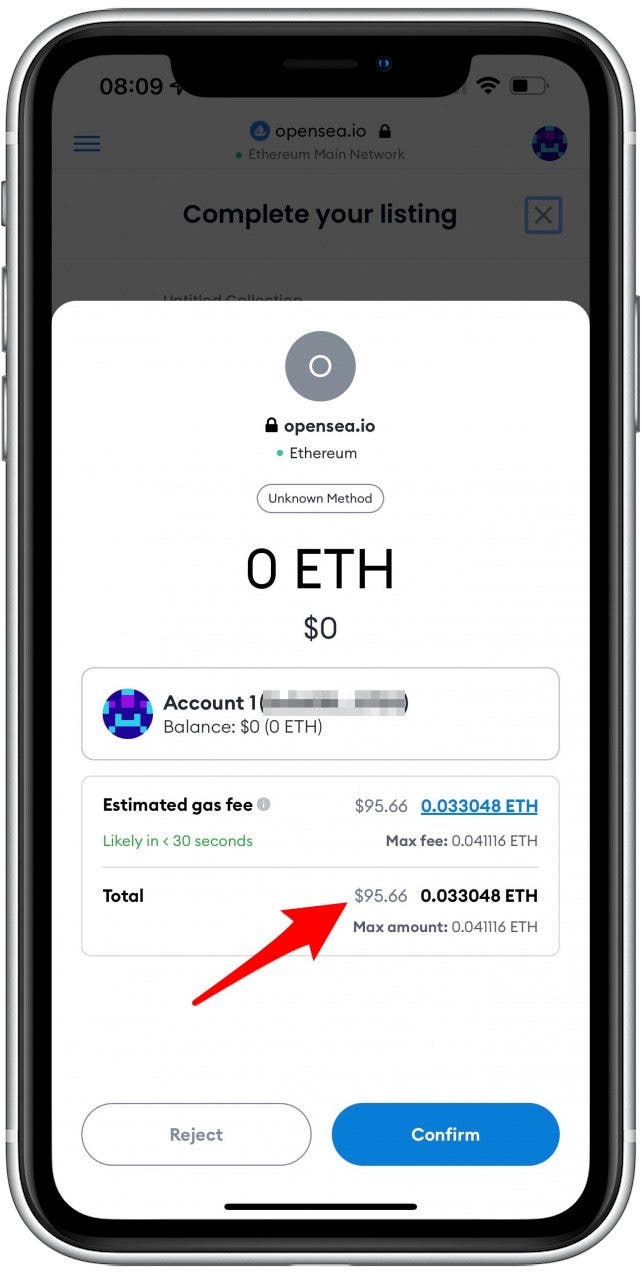Close the Complete your listing dialog

pos(543,215)
